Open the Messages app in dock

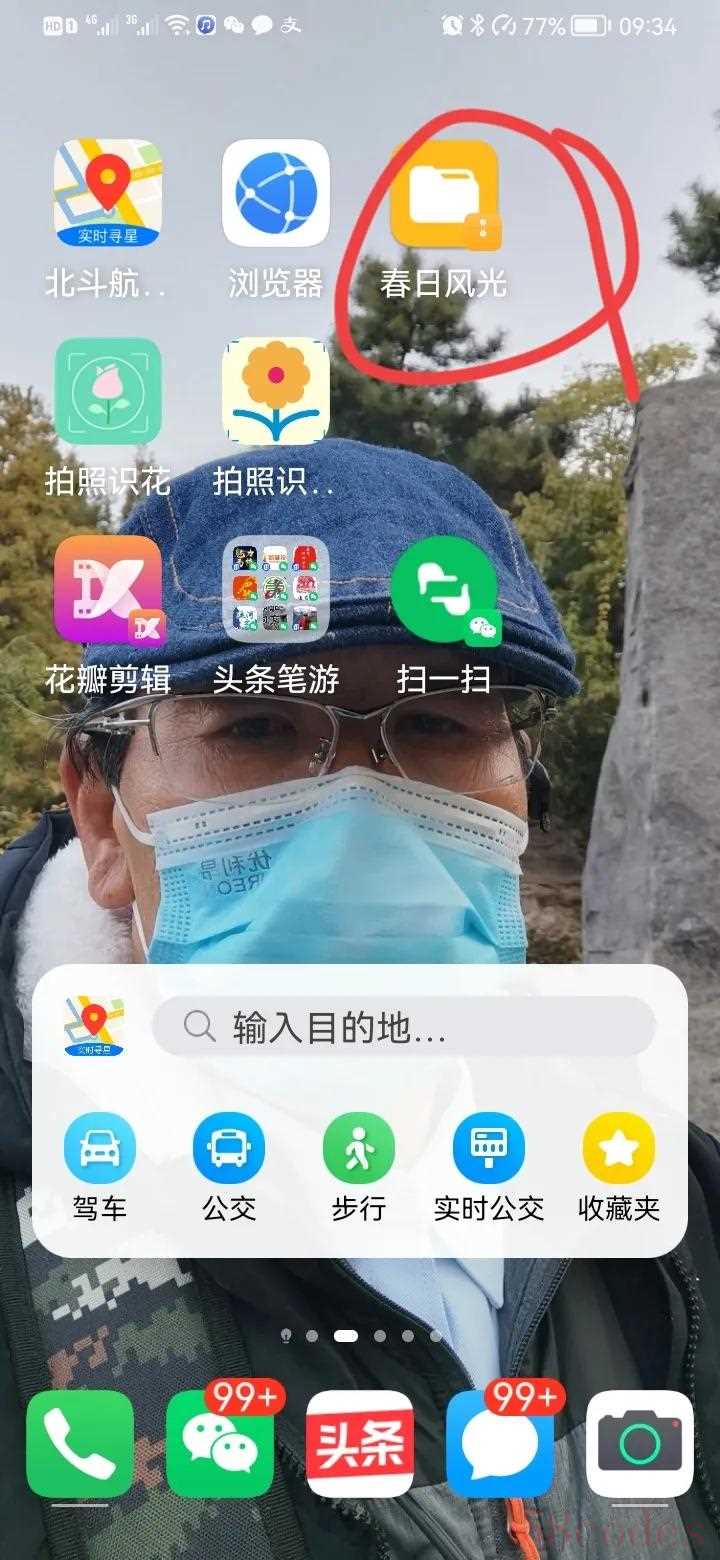[x=500, y=1443]
